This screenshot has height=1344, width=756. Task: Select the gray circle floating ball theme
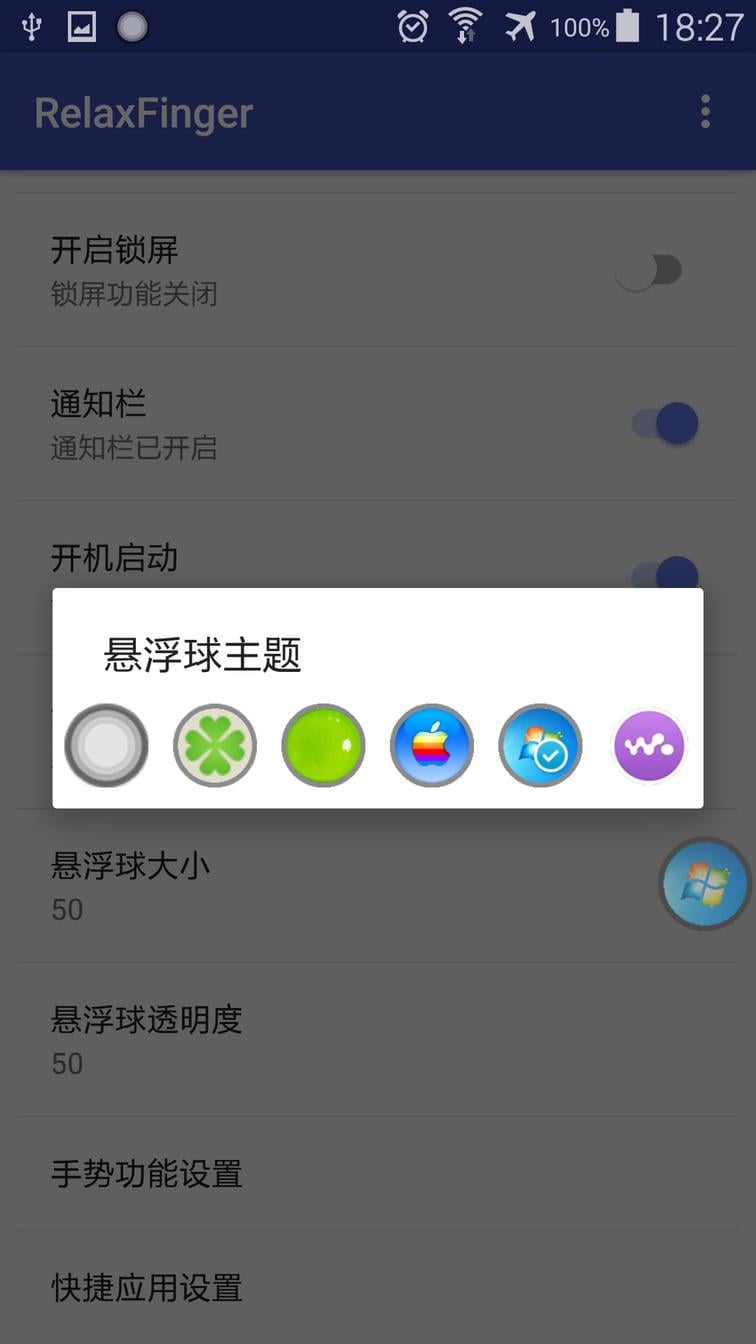click(x=106, y=745)
